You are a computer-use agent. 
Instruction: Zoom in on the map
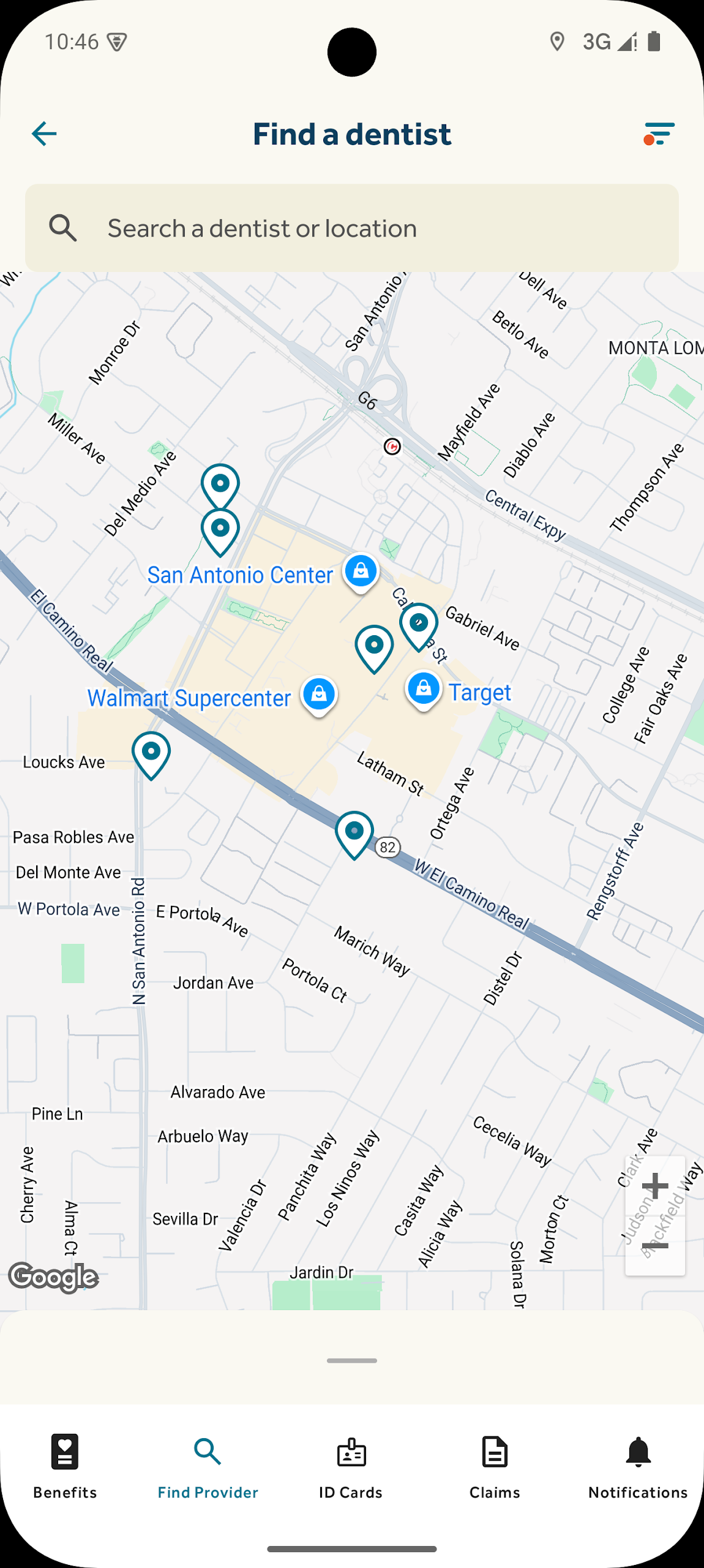pos(654,1186)
